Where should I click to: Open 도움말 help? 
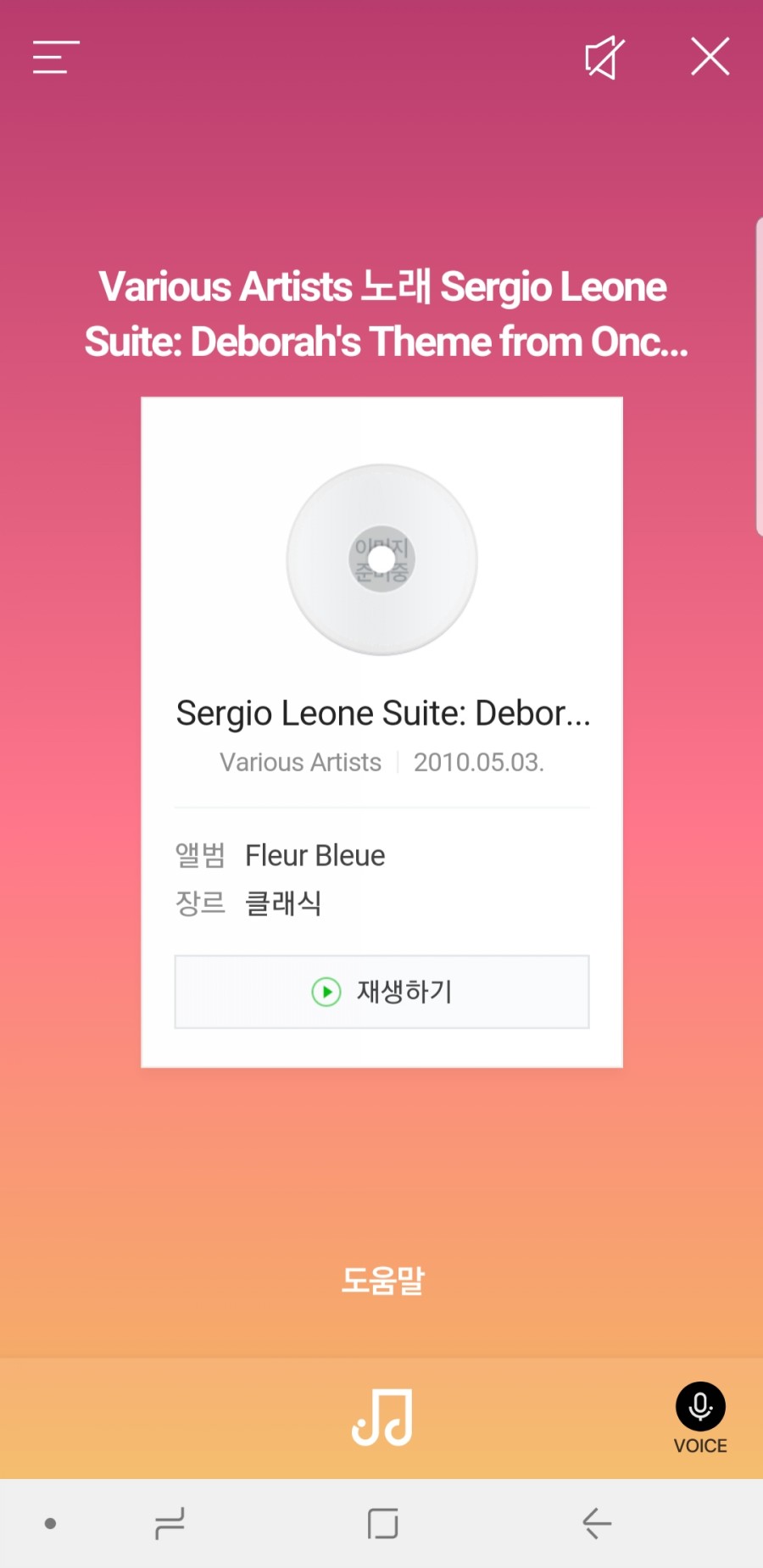tap(382, 1281)
